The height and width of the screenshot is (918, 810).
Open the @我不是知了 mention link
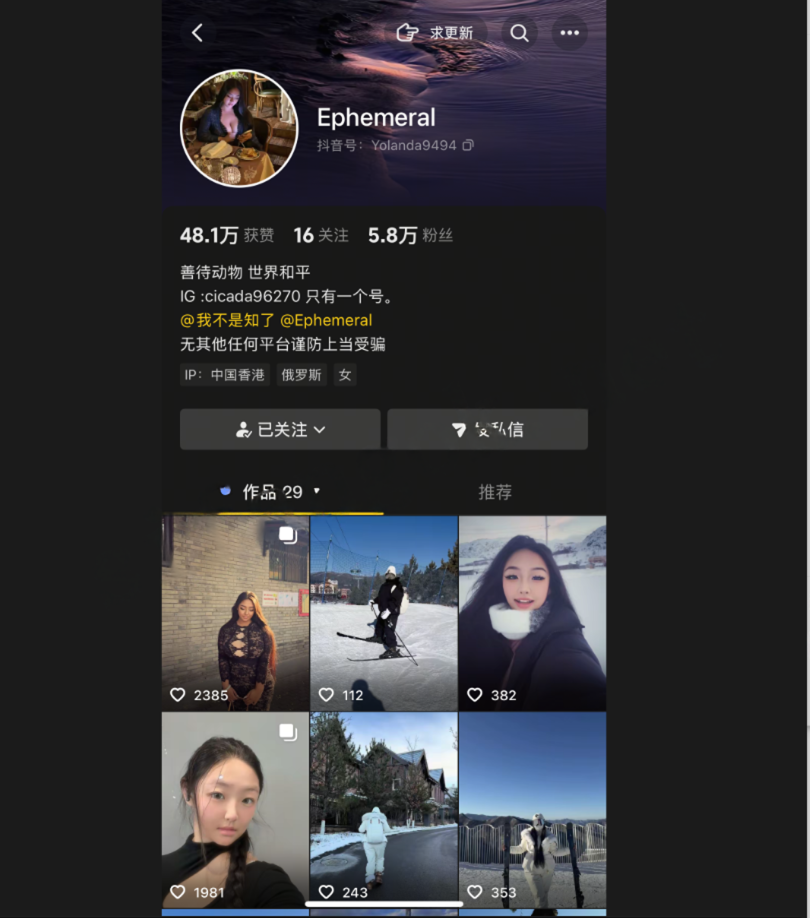(226, 320)
